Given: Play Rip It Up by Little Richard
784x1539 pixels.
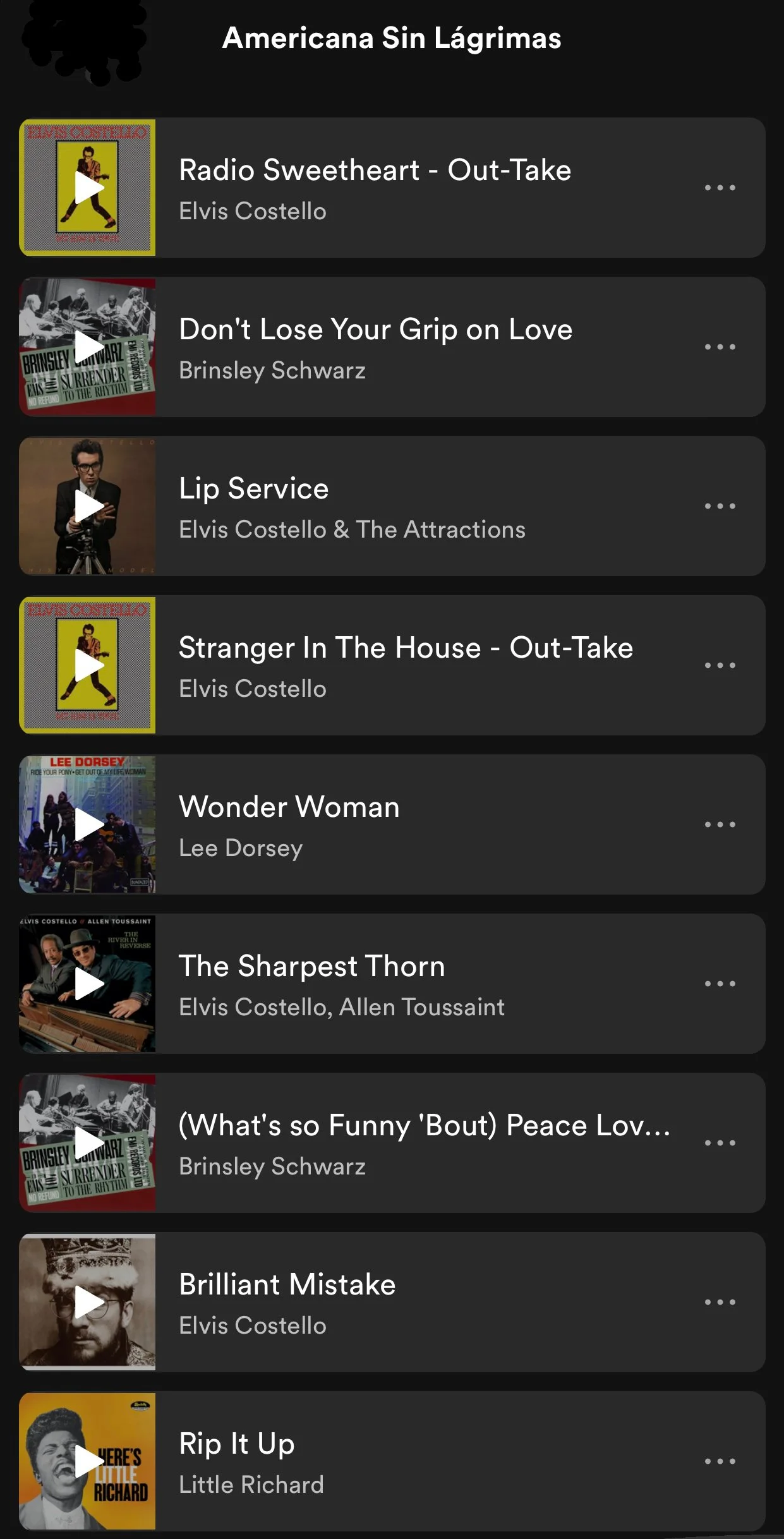Looking at the screenshot, I should click(x=88, y=1461).
